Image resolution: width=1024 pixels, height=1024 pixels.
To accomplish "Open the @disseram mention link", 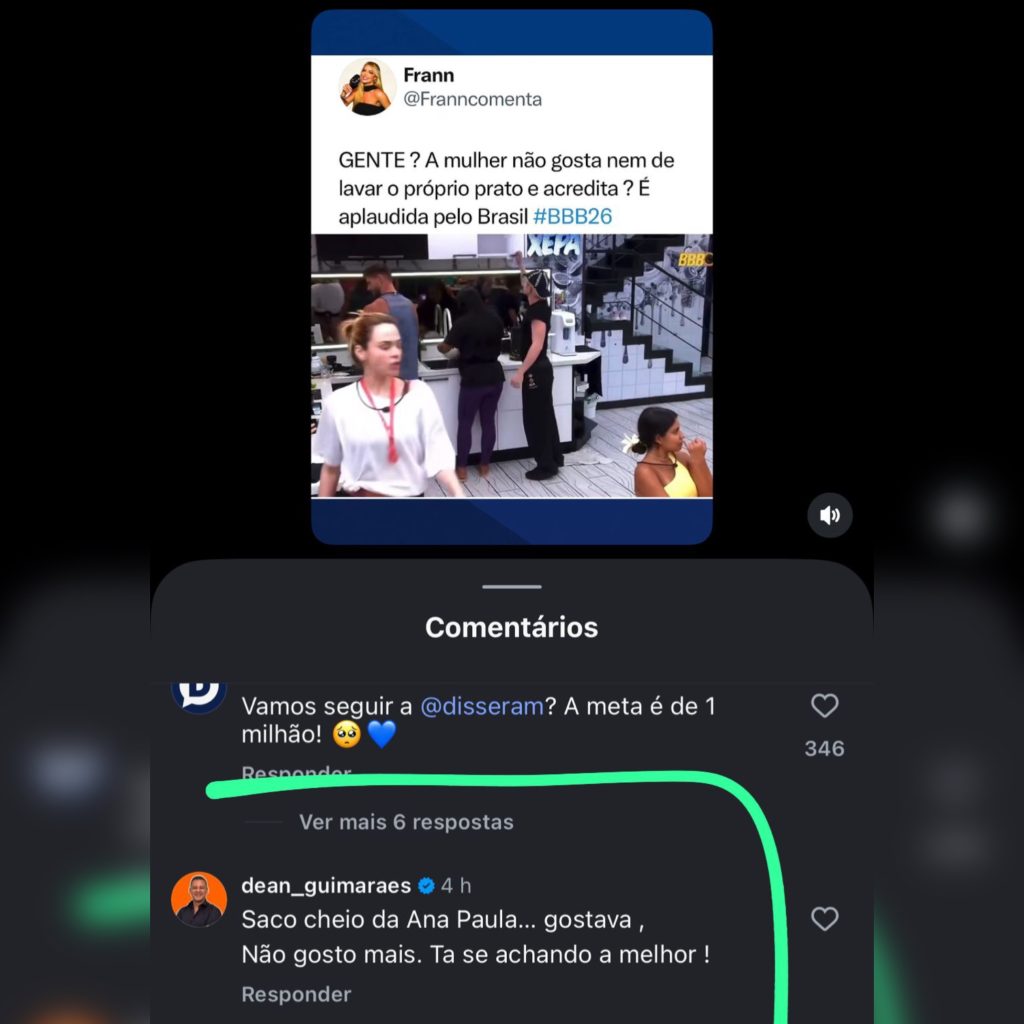I will pos(481,706).
